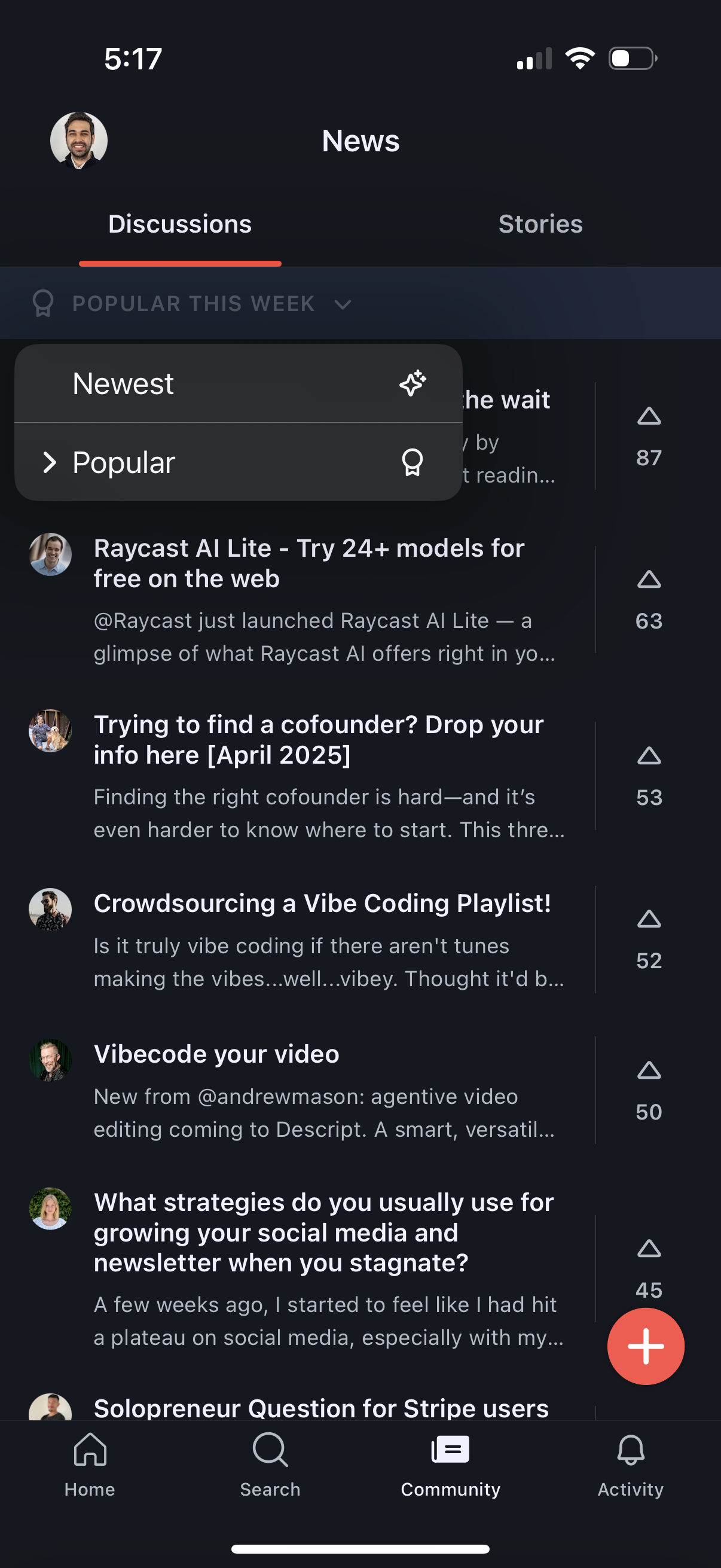
Task: Tap the award badge icon beside Popular
Action: [x=413, y=463]
